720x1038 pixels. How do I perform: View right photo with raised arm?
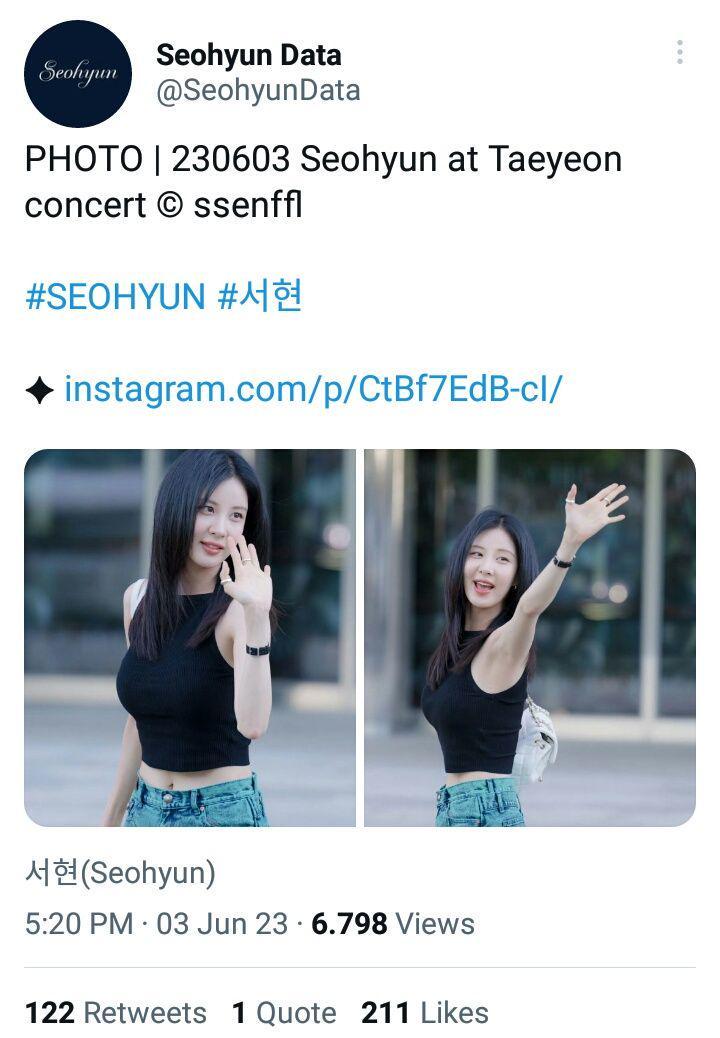point(529,638)
